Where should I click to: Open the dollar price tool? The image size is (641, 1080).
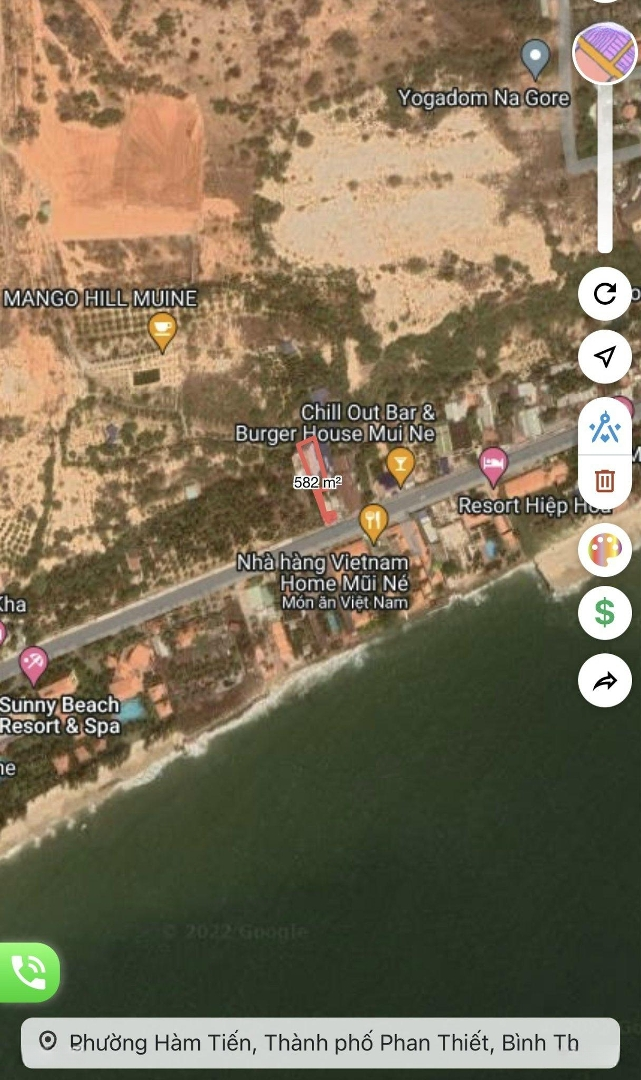[605, 612]
